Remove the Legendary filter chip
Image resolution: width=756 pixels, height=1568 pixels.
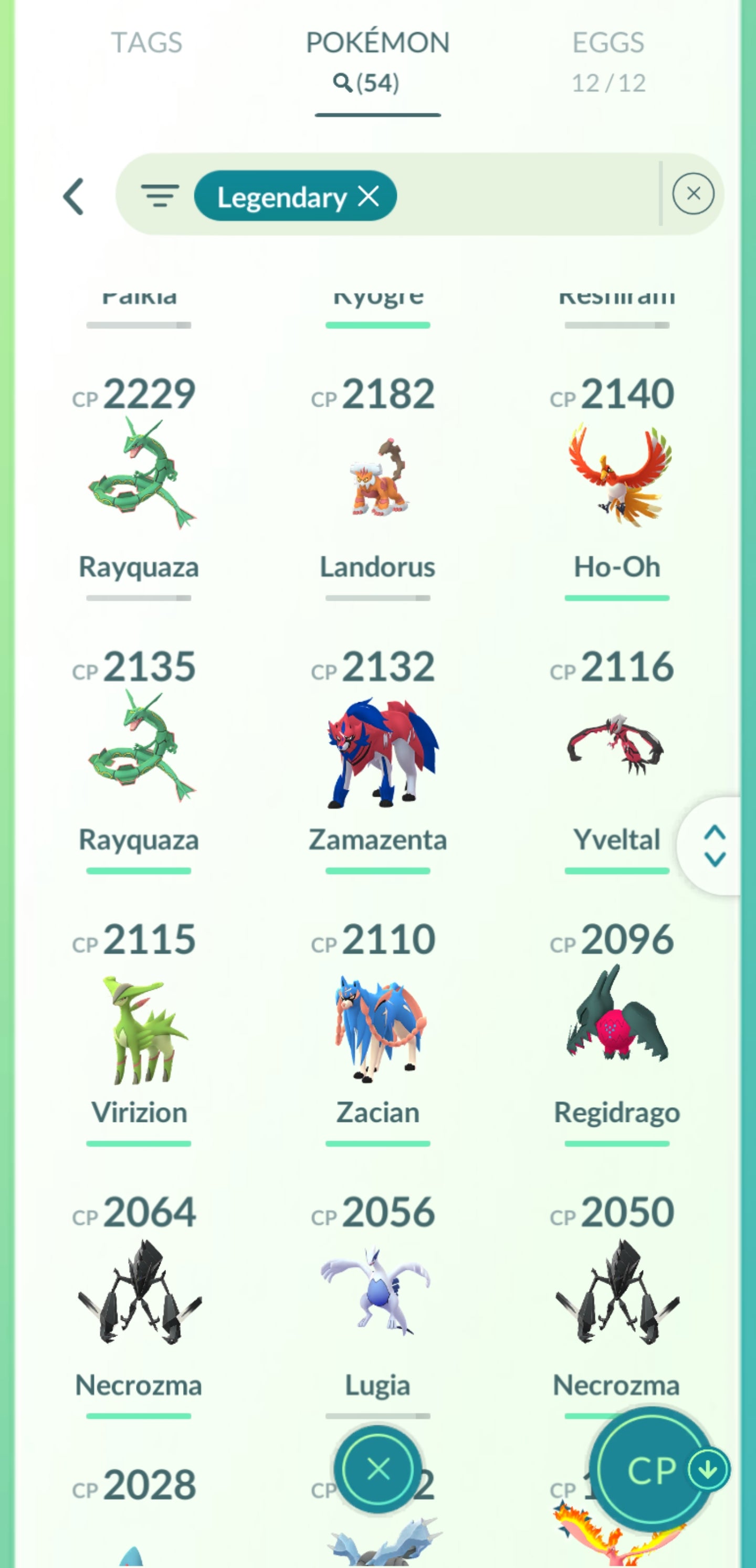[x=369, y=196]
